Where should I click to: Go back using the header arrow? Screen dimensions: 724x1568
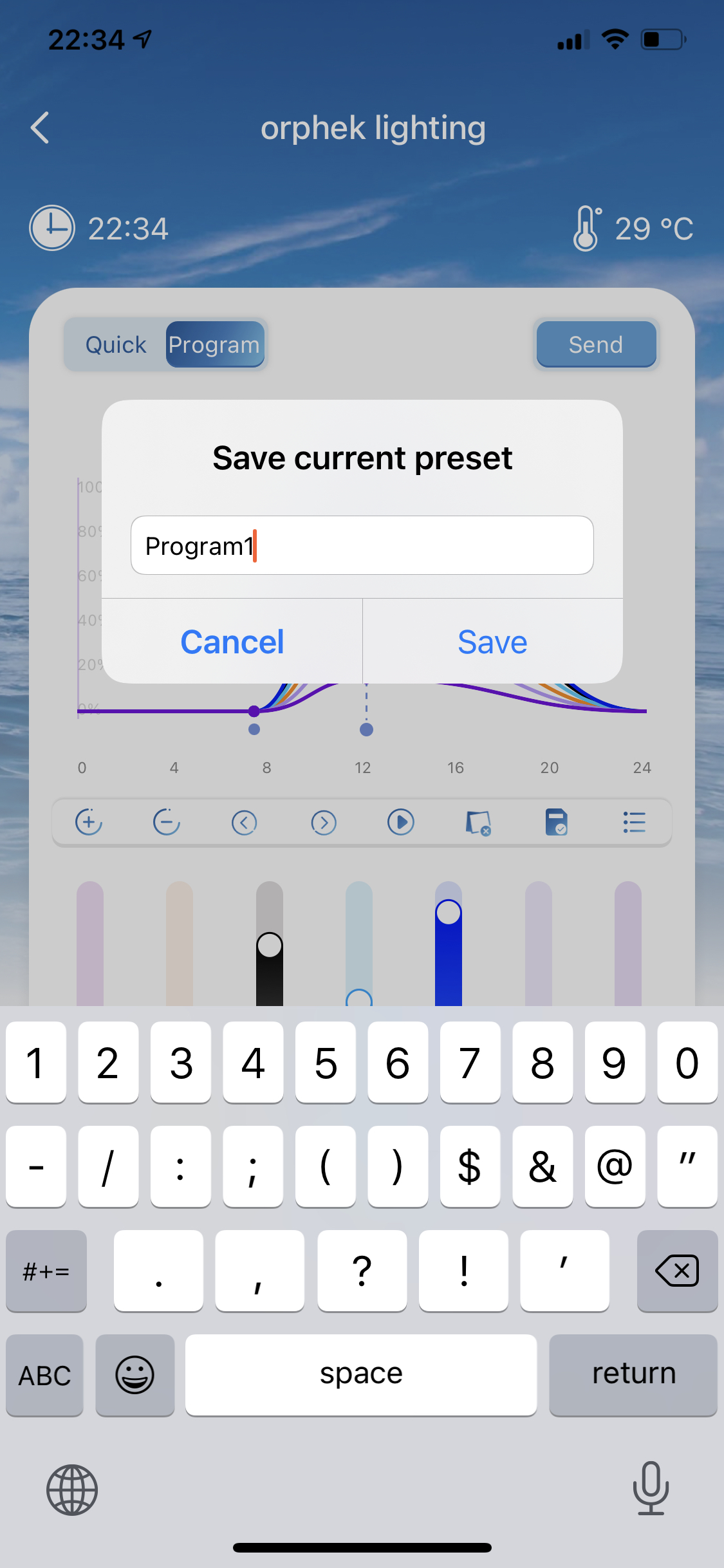point(40,127)
